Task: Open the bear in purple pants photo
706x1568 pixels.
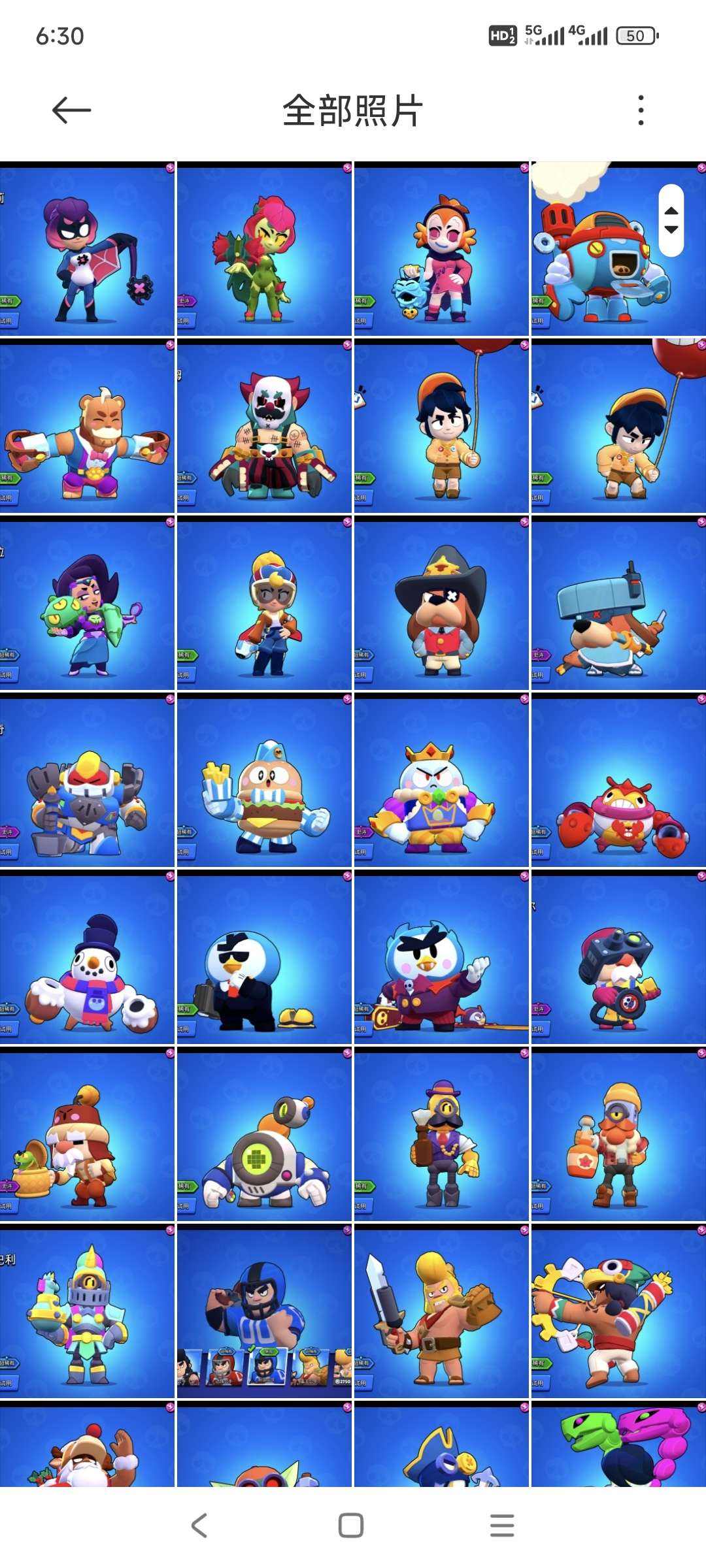Action: pos(88,427)
